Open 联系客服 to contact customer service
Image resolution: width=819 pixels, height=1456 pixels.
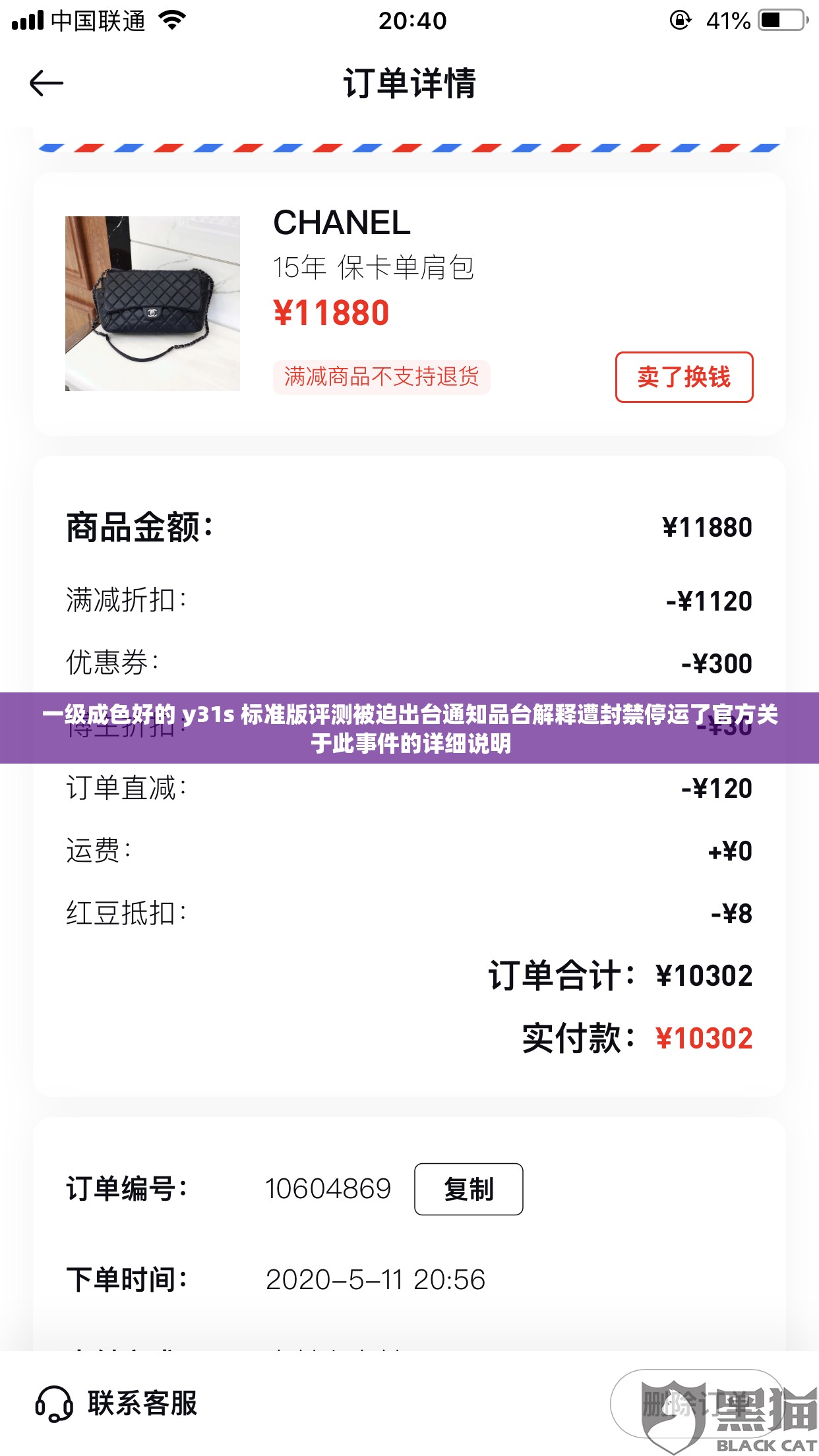(142, 1403)
